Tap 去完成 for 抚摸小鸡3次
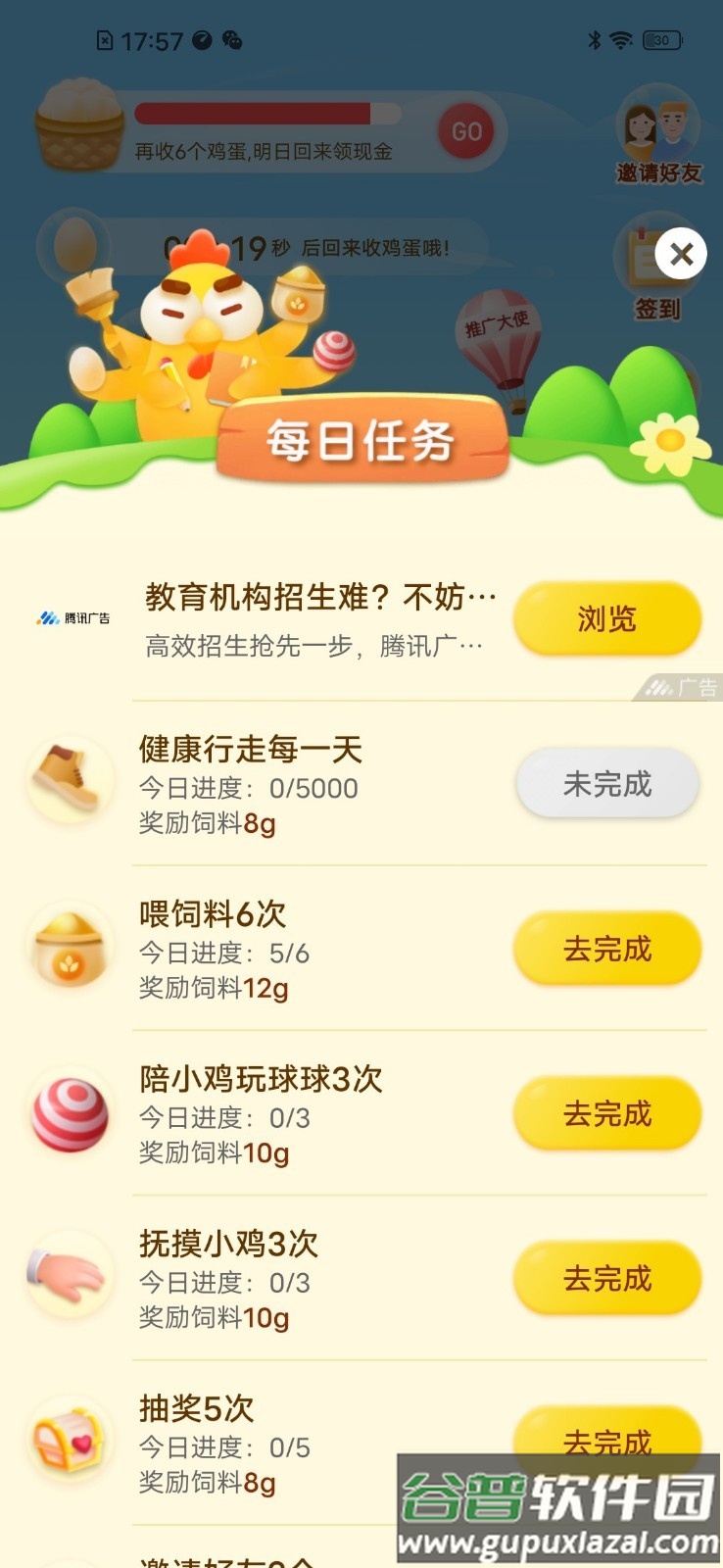The width and height of the screenshot is (723, 1568). point(607,1278)
